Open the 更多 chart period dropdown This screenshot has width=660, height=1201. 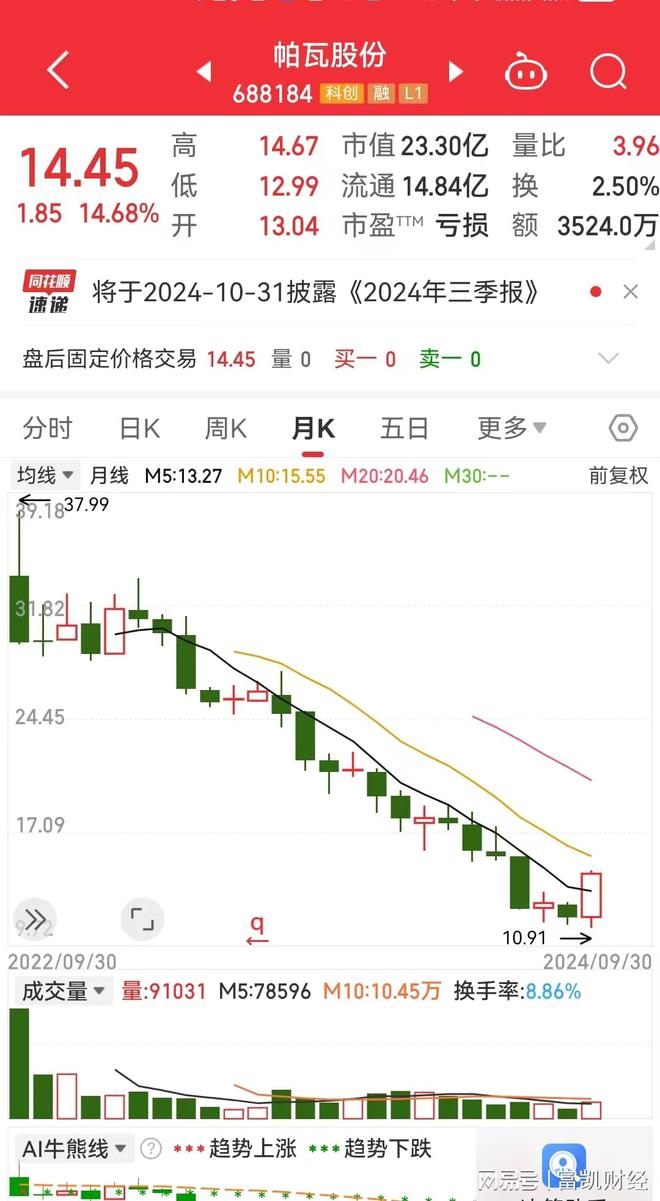point(511,429)
